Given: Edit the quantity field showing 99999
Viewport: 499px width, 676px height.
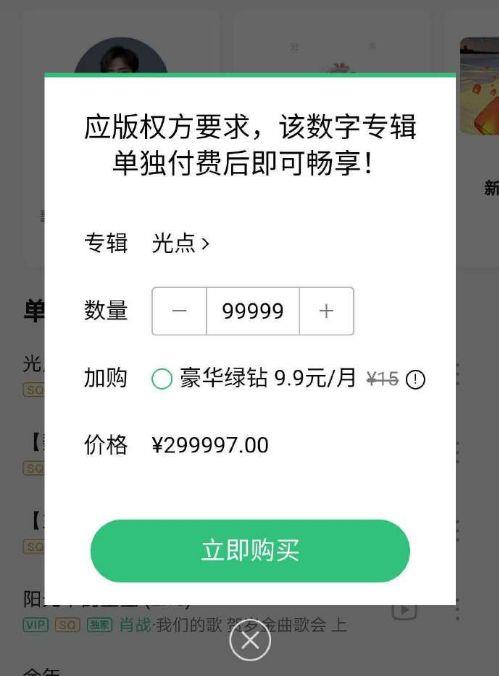Looking at the screenshot, I should [253, 311].
